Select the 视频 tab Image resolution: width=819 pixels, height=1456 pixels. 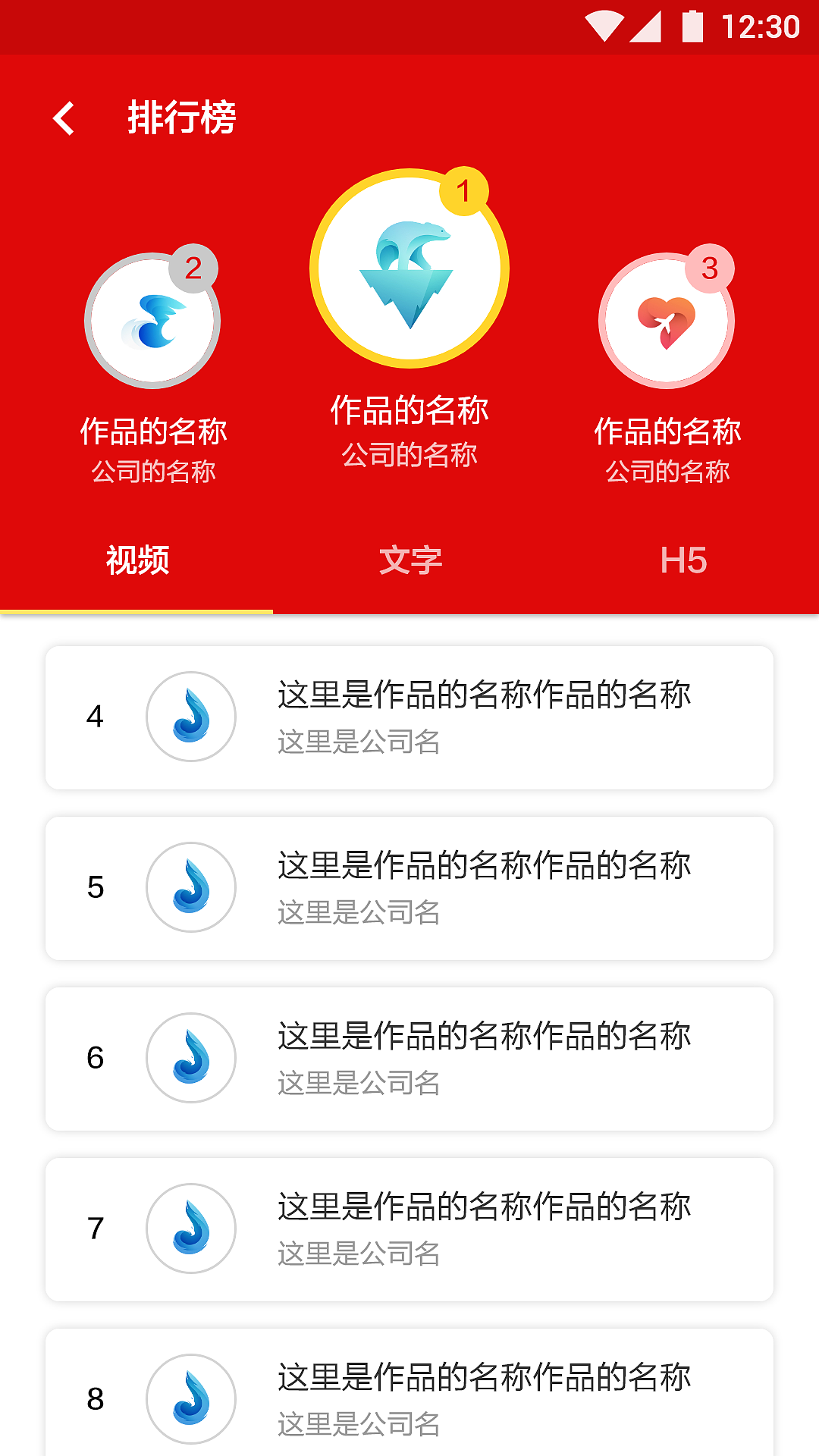click(x=138, y=561)
